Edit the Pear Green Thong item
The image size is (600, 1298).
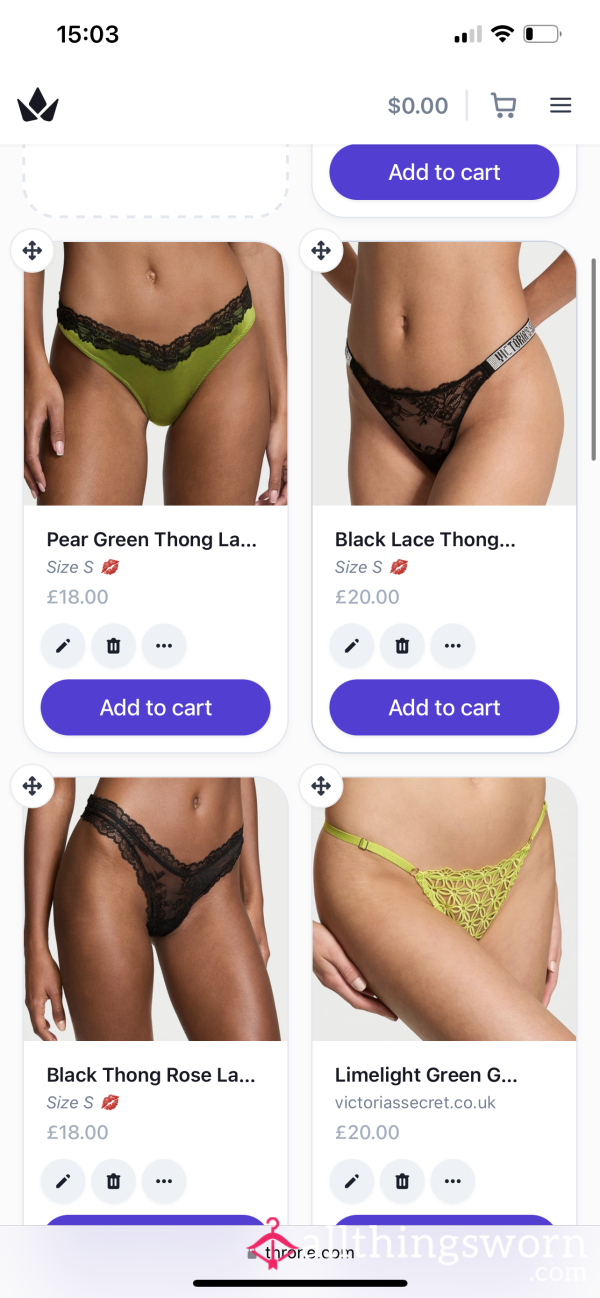pos(63,646)
